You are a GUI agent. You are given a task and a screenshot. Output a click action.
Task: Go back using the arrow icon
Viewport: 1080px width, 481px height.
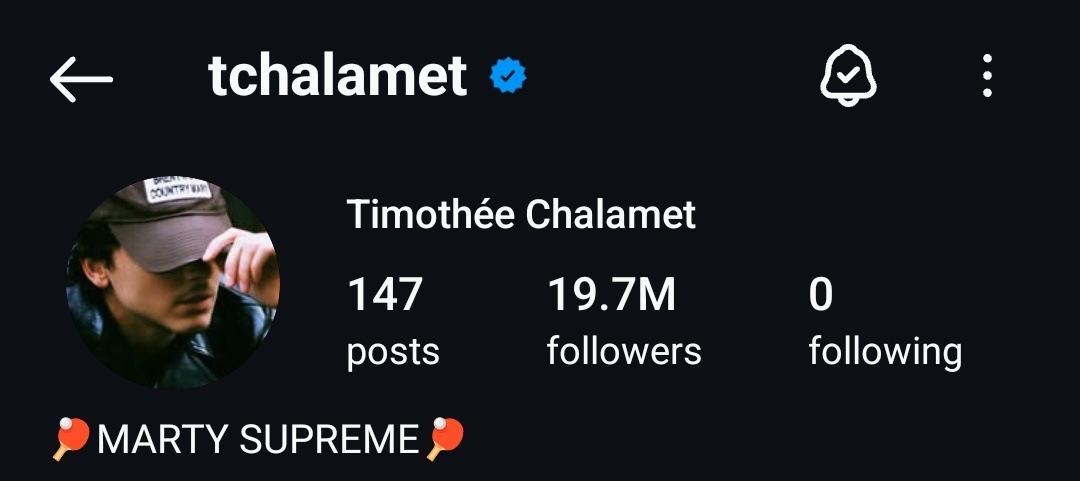(x=81, y=78)
